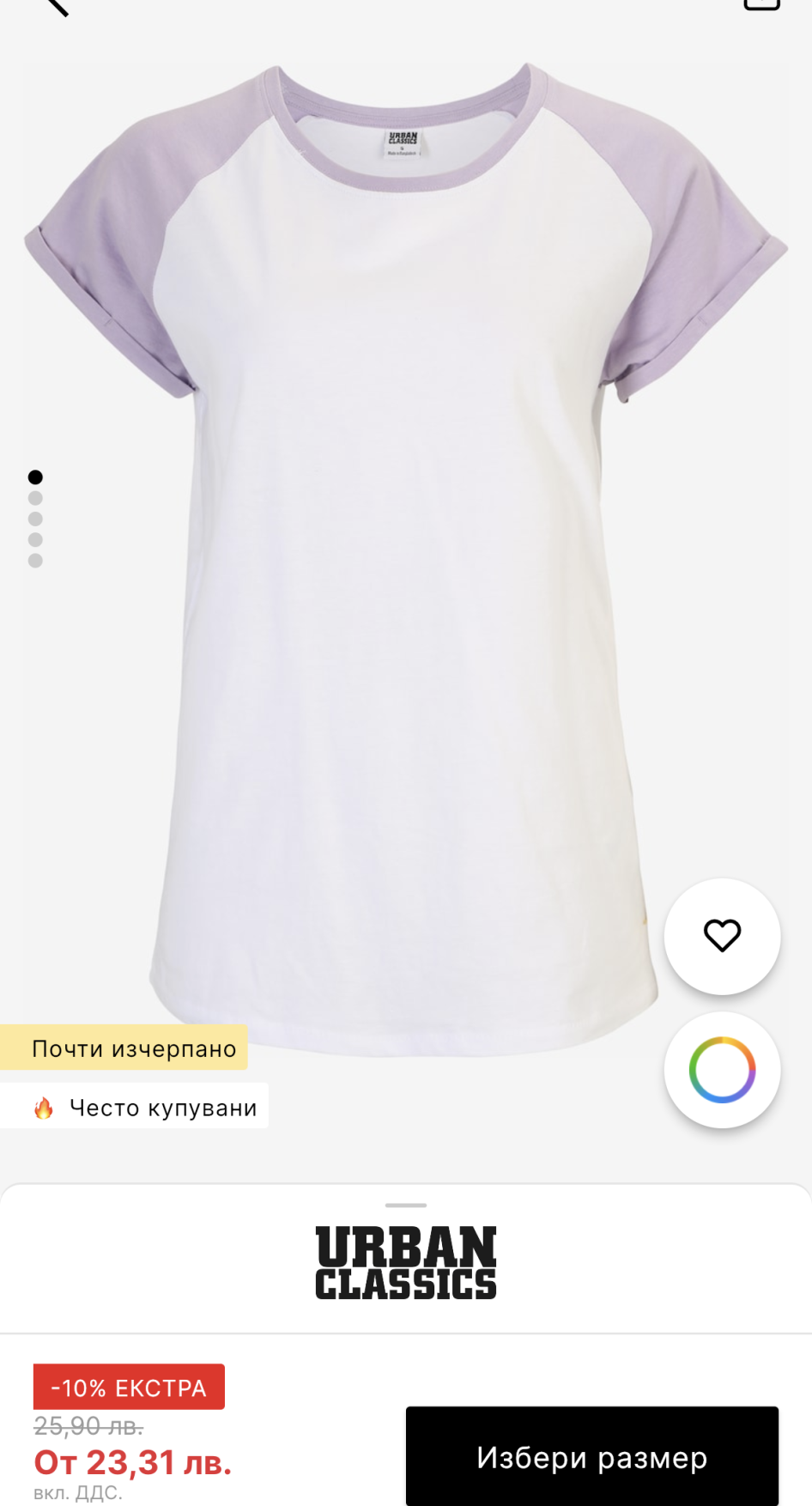Go back using the top arrow
Screen dimensions: 812x1506
(56, 5)
